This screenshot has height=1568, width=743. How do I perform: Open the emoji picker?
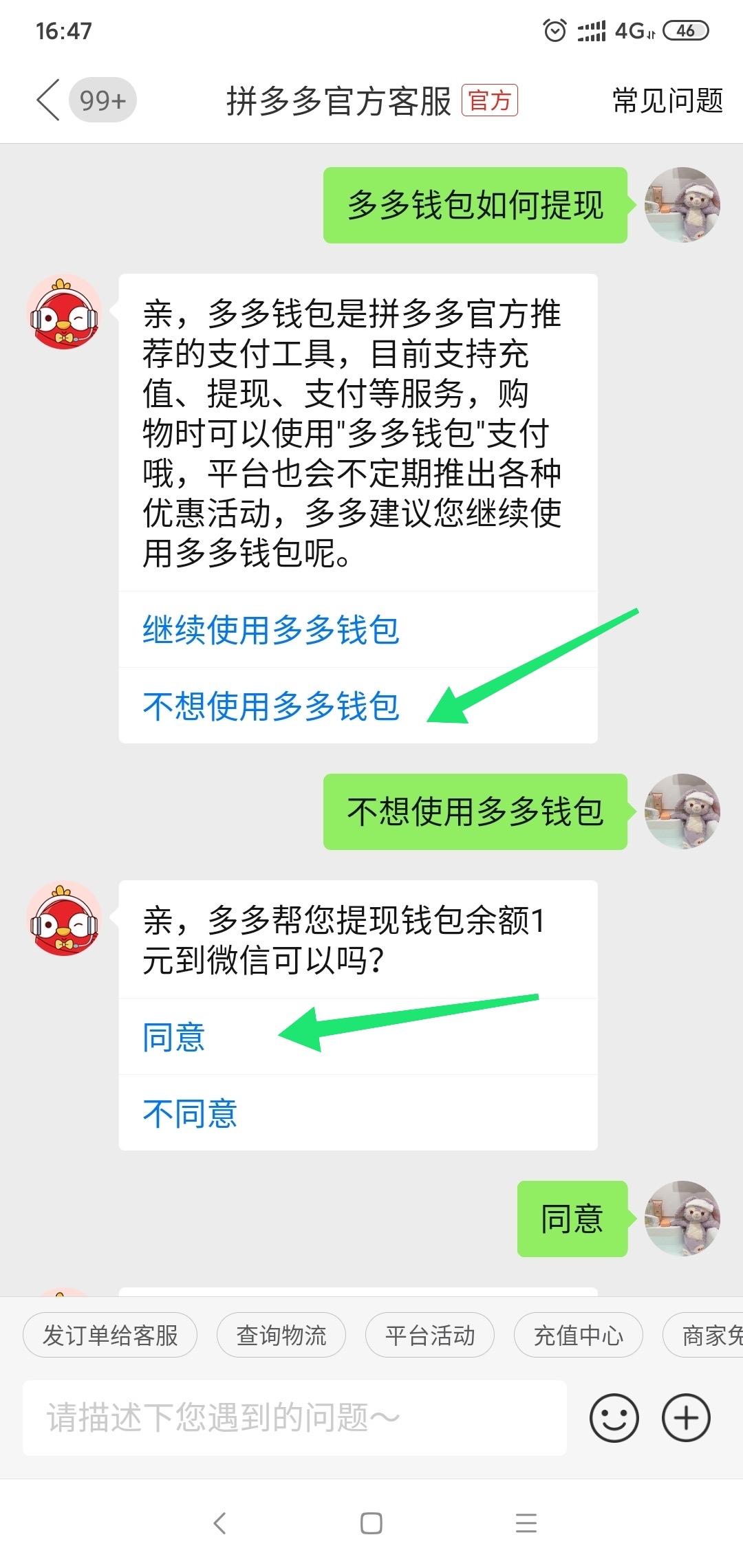pyautogui.click(x=614, y=1417)
